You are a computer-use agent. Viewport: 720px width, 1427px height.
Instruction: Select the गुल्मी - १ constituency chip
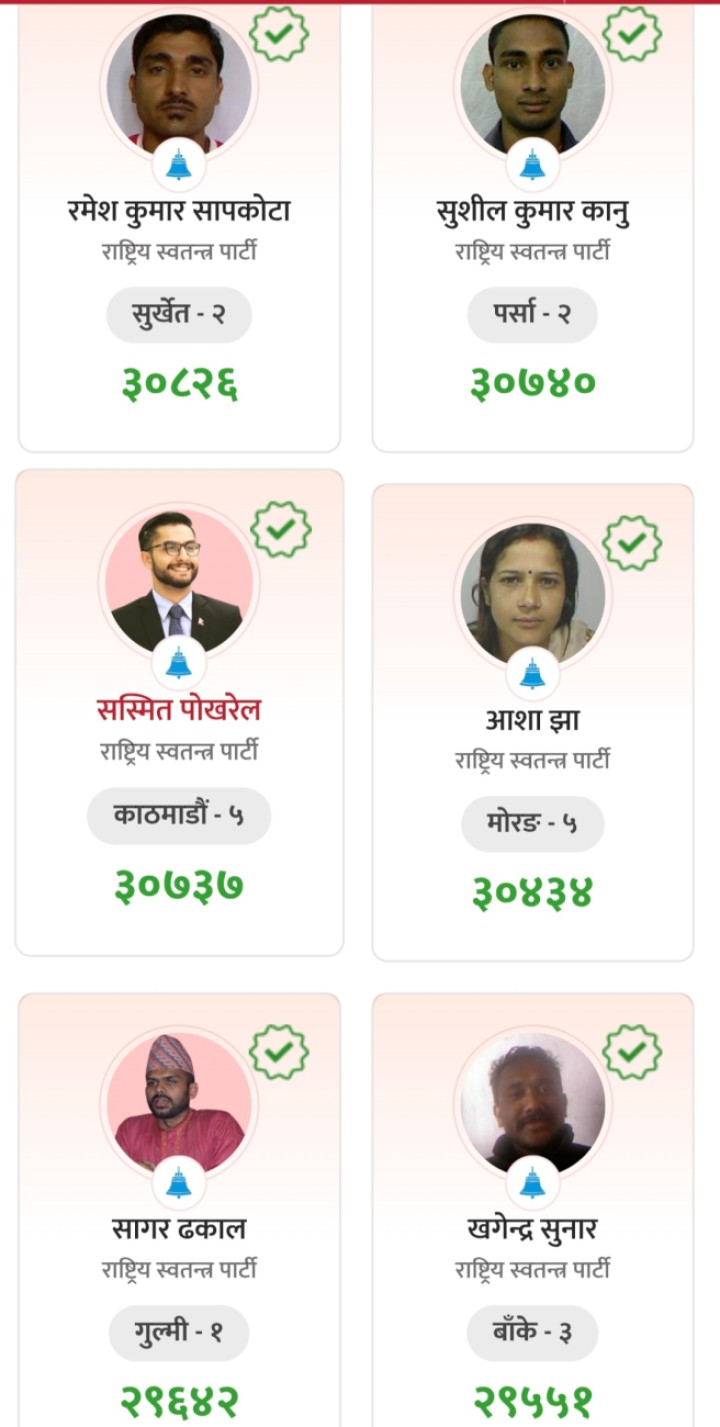(x=178, y=1333)
